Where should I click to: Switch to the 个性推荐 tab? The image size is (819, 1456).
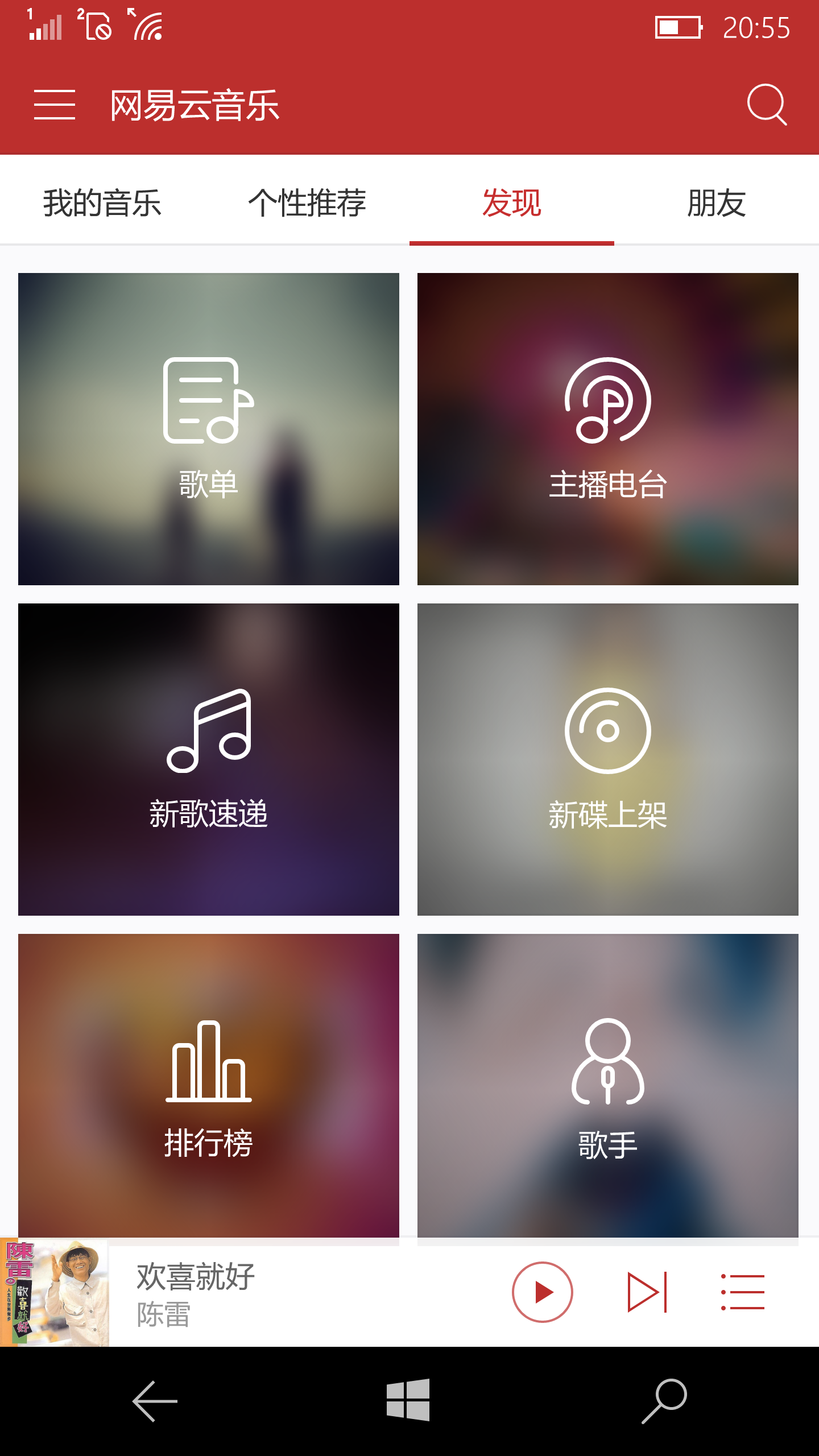307,202
